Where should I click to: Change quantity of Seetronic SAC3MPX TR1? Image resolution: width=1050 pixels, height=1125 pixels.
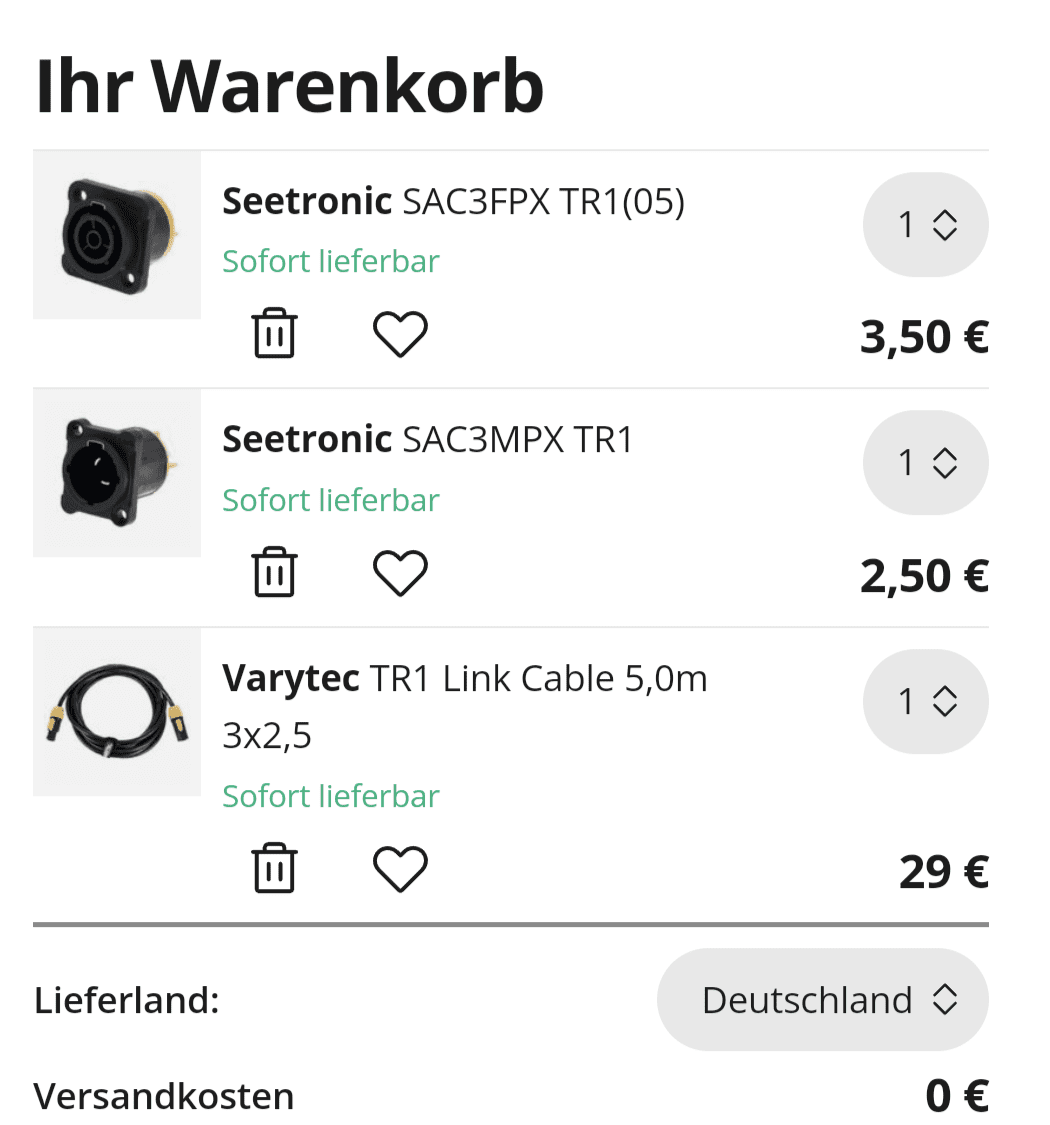(x=925, y=463)
